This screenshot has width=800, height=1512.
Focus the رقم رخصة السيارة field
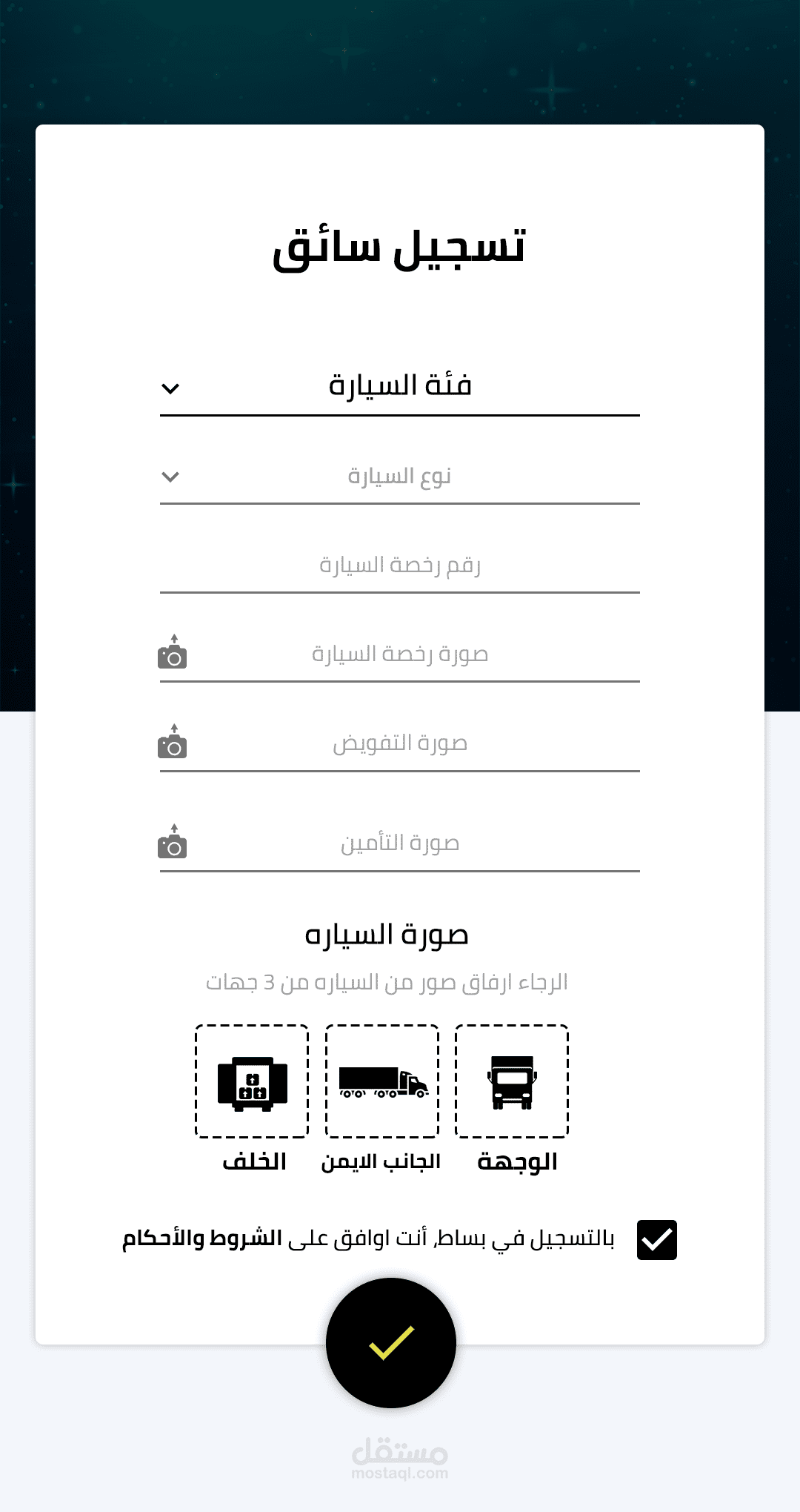coord(400,566)
